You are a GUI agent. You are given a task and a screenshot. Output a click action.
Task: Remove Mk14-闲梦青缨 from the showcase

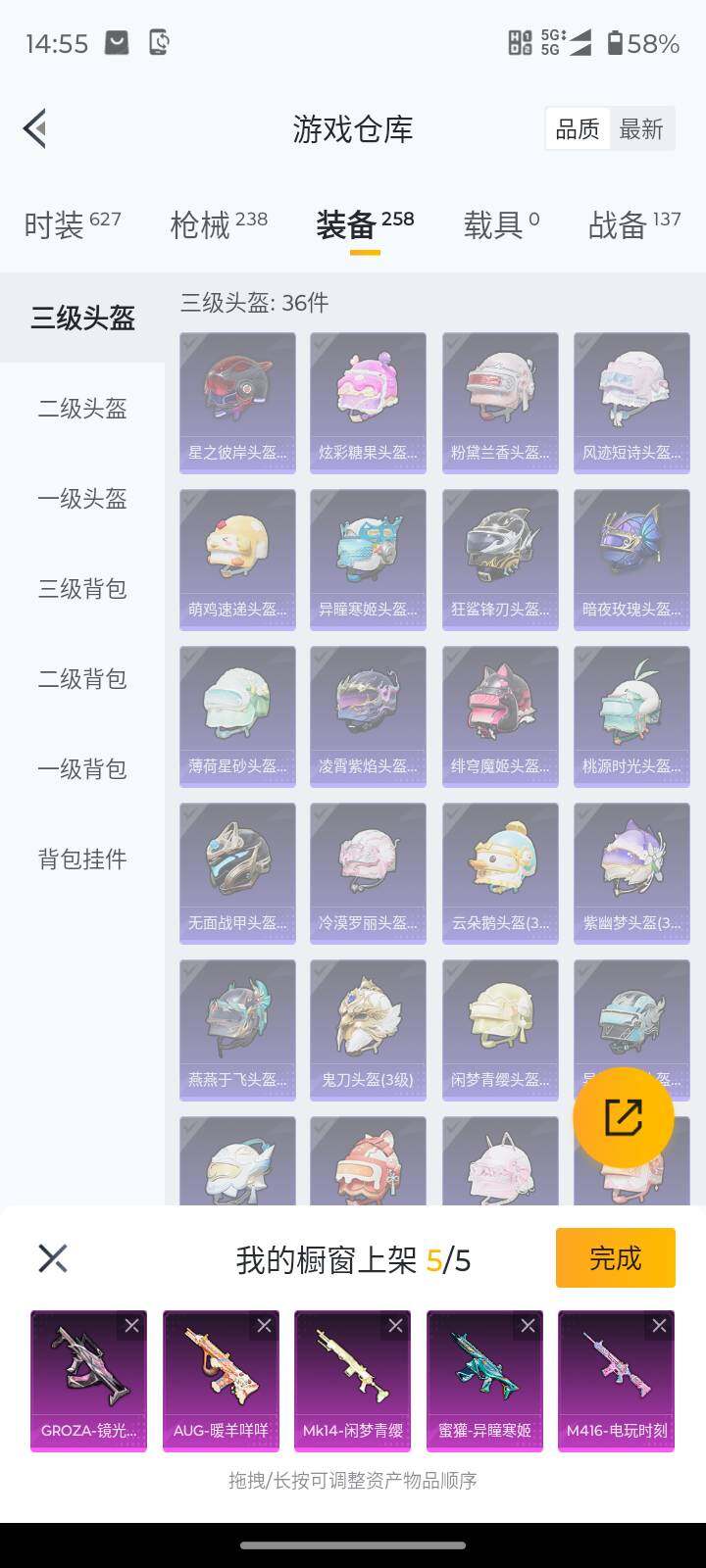coord(395,1326)
